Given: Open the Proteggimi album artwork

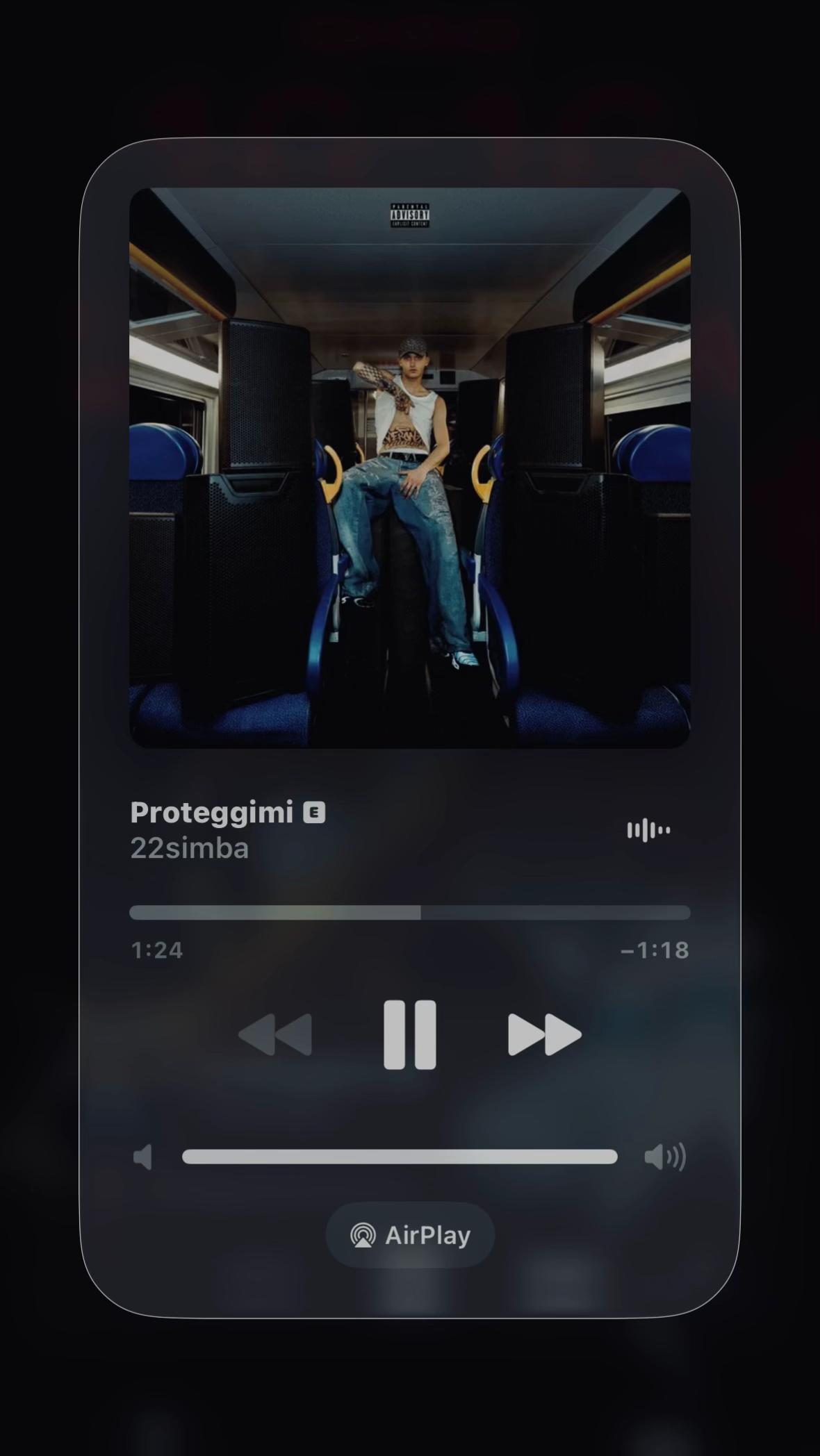Looking at the screenshot, I should coord(410,468).
